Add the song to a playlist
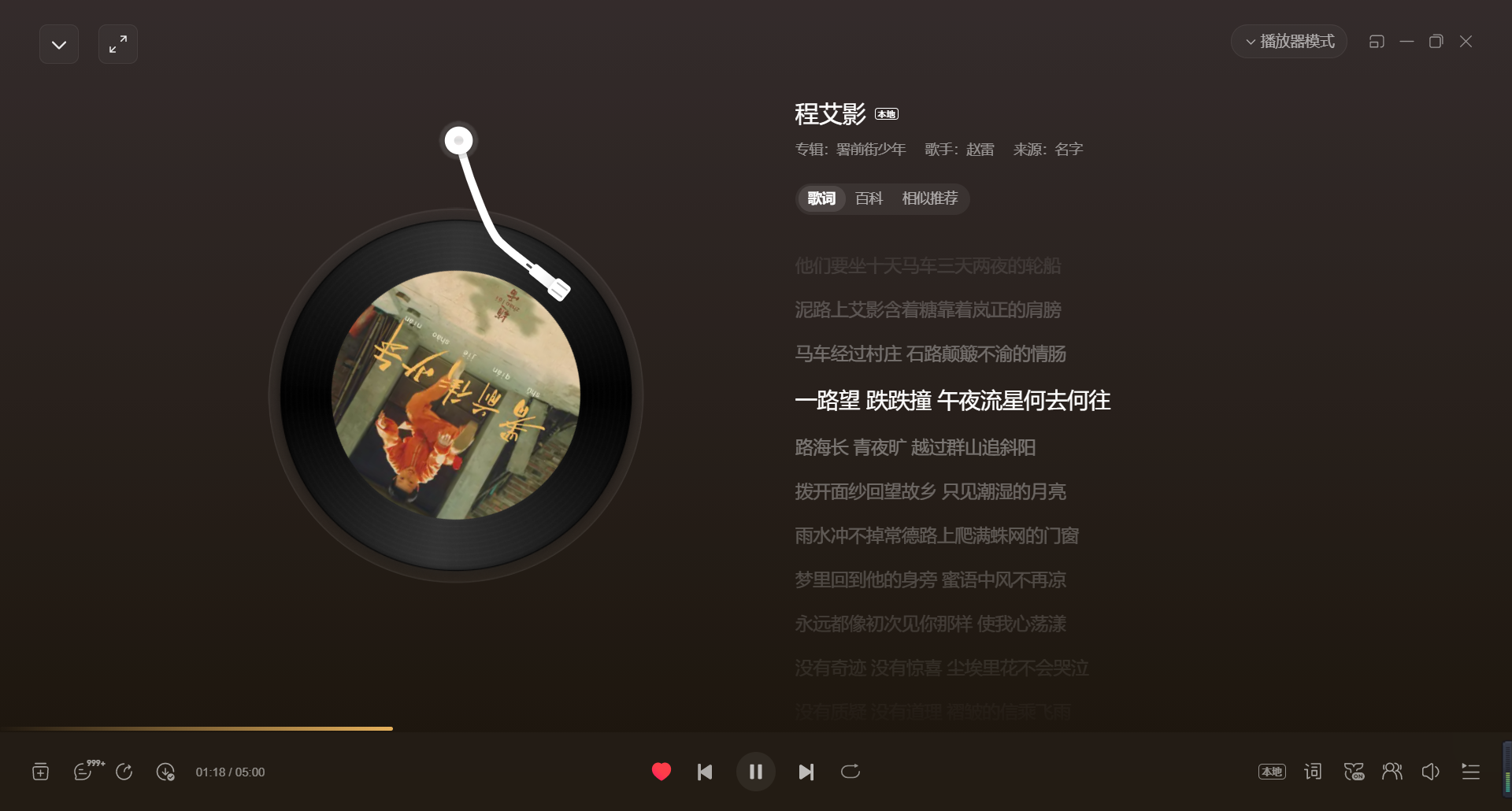Image resolution: width=1512 pixels, height=811 pixels. click(x=40, y=772)
